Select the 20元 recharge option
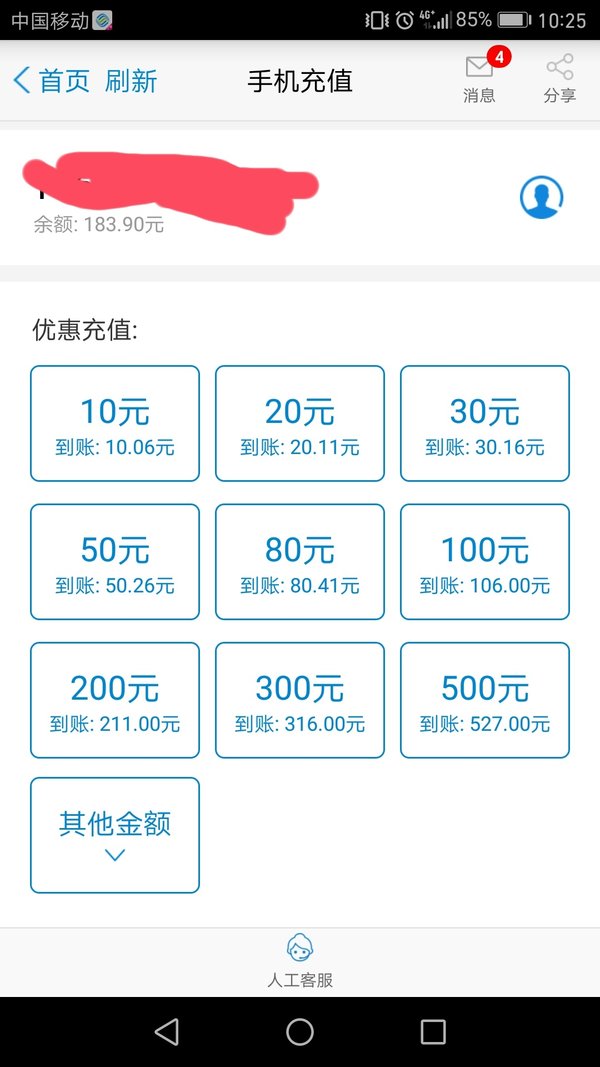 click(300, 423)
